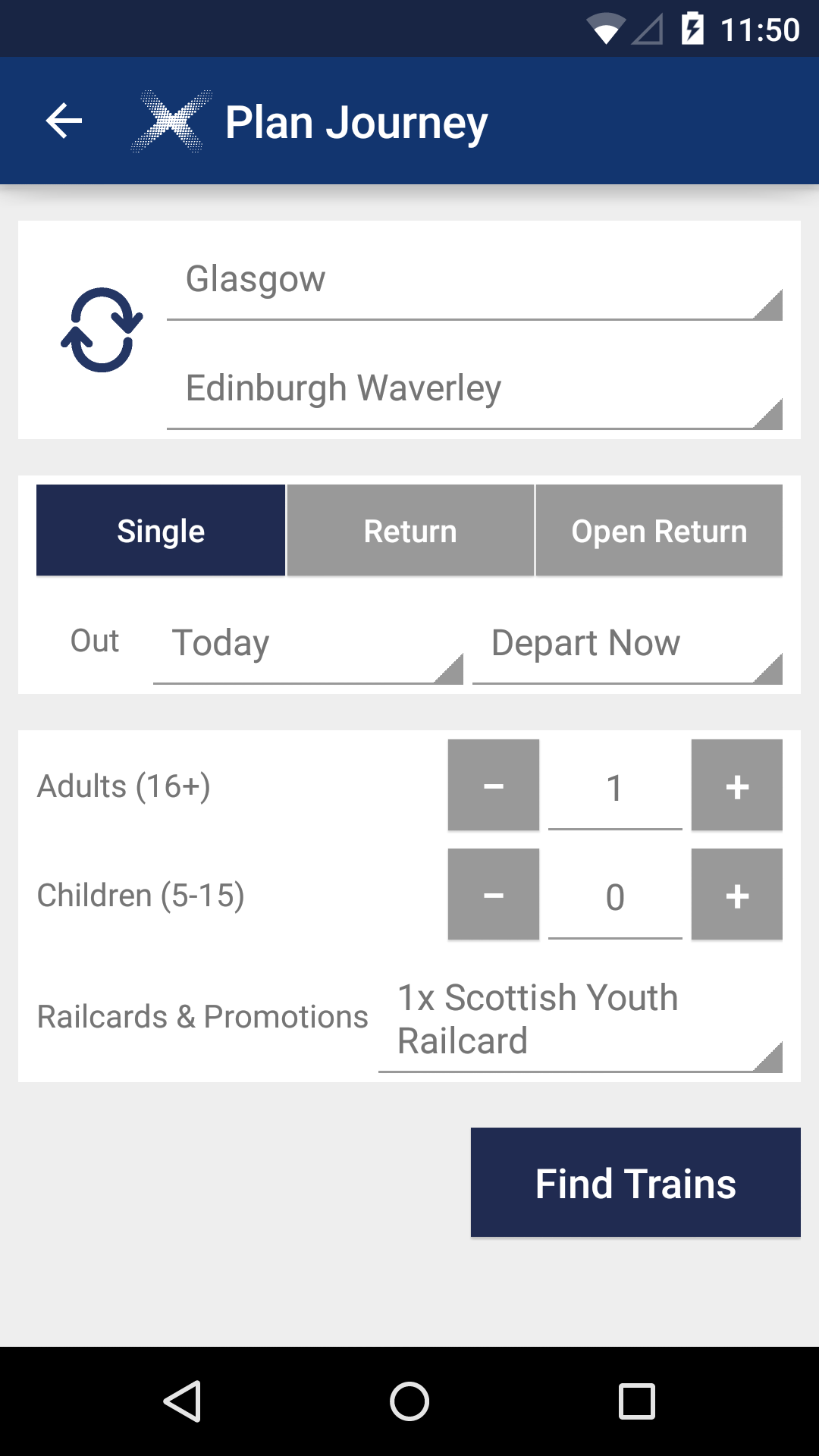Tap the ScotRail X logo
The image size is (819, 1456).
168,120
